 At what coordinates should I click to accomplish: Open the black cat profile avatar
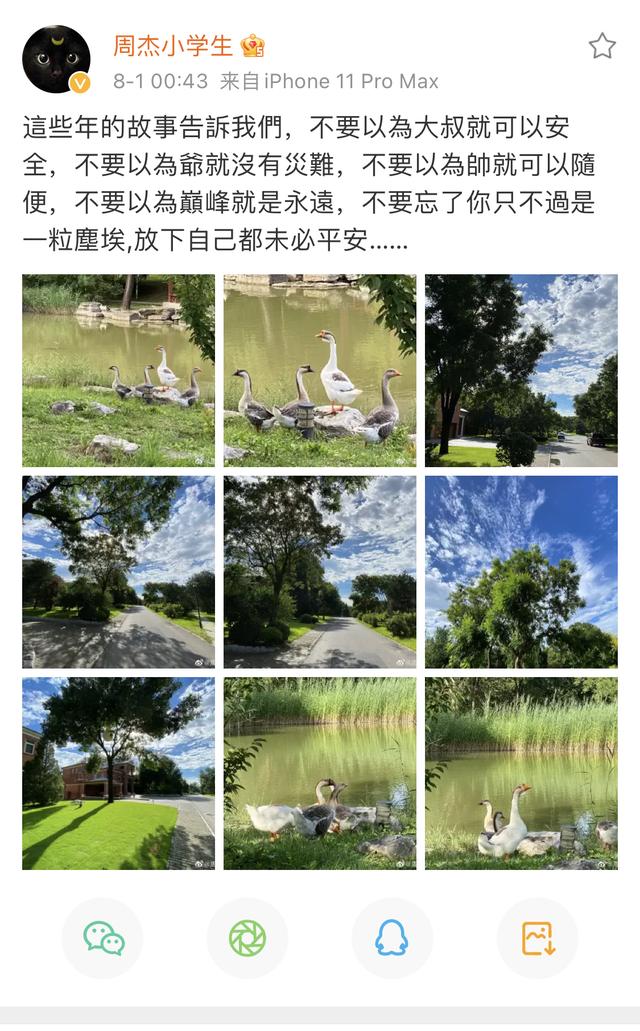(x=56, y=59)
